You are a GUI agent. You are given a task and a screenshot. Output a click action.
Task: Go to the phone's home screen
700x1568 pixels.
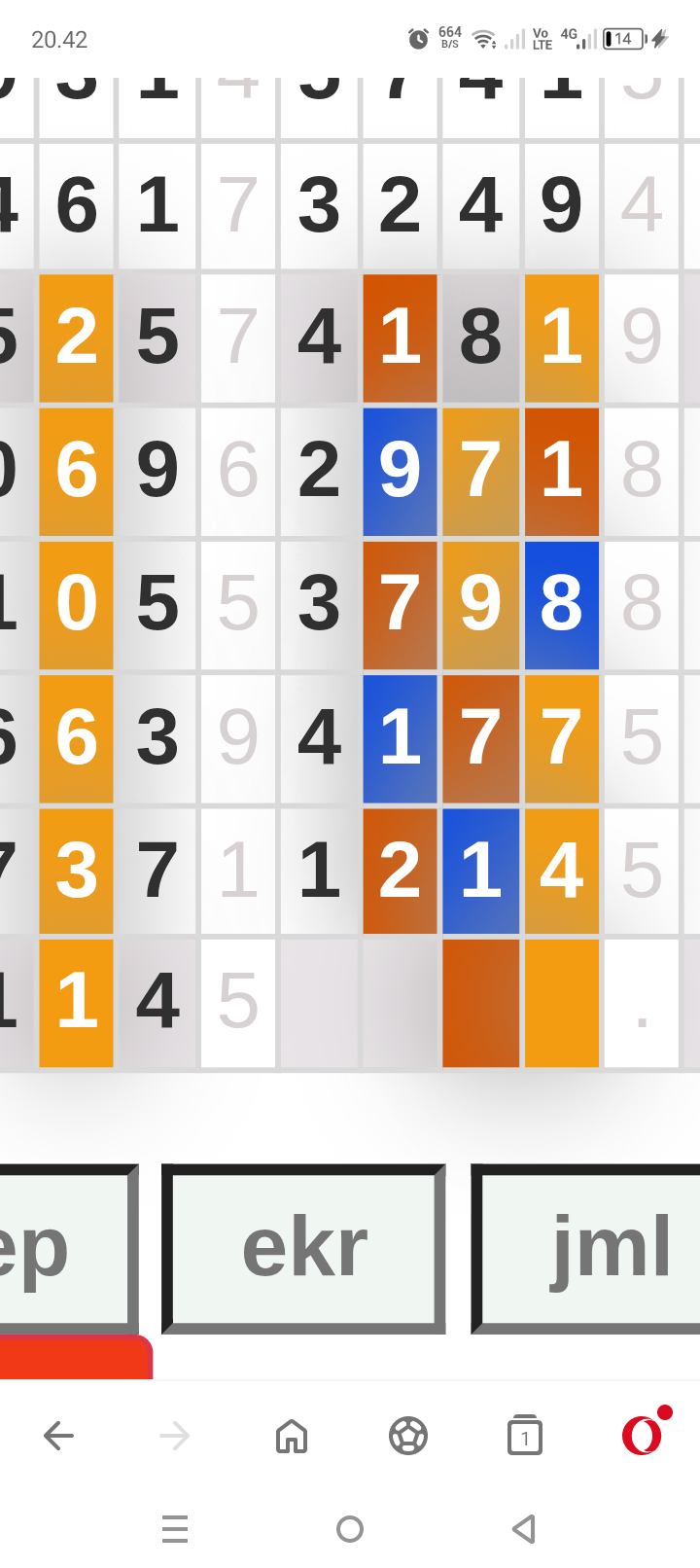click(x=350, y=1529)
